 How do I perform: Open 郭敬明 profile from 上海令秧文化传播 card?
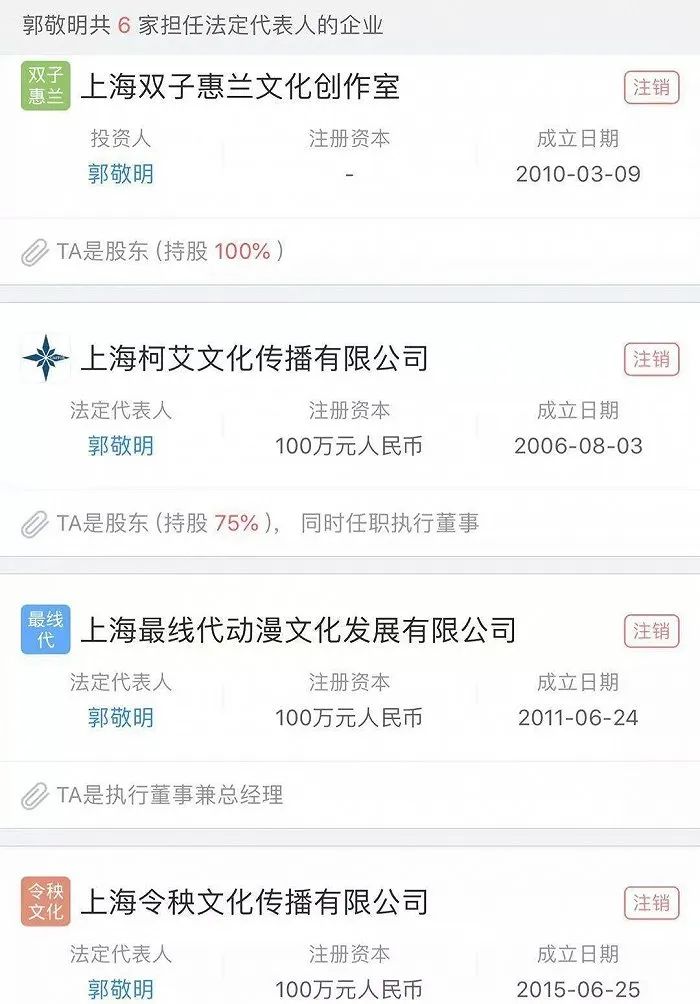[x=121, y=989]
